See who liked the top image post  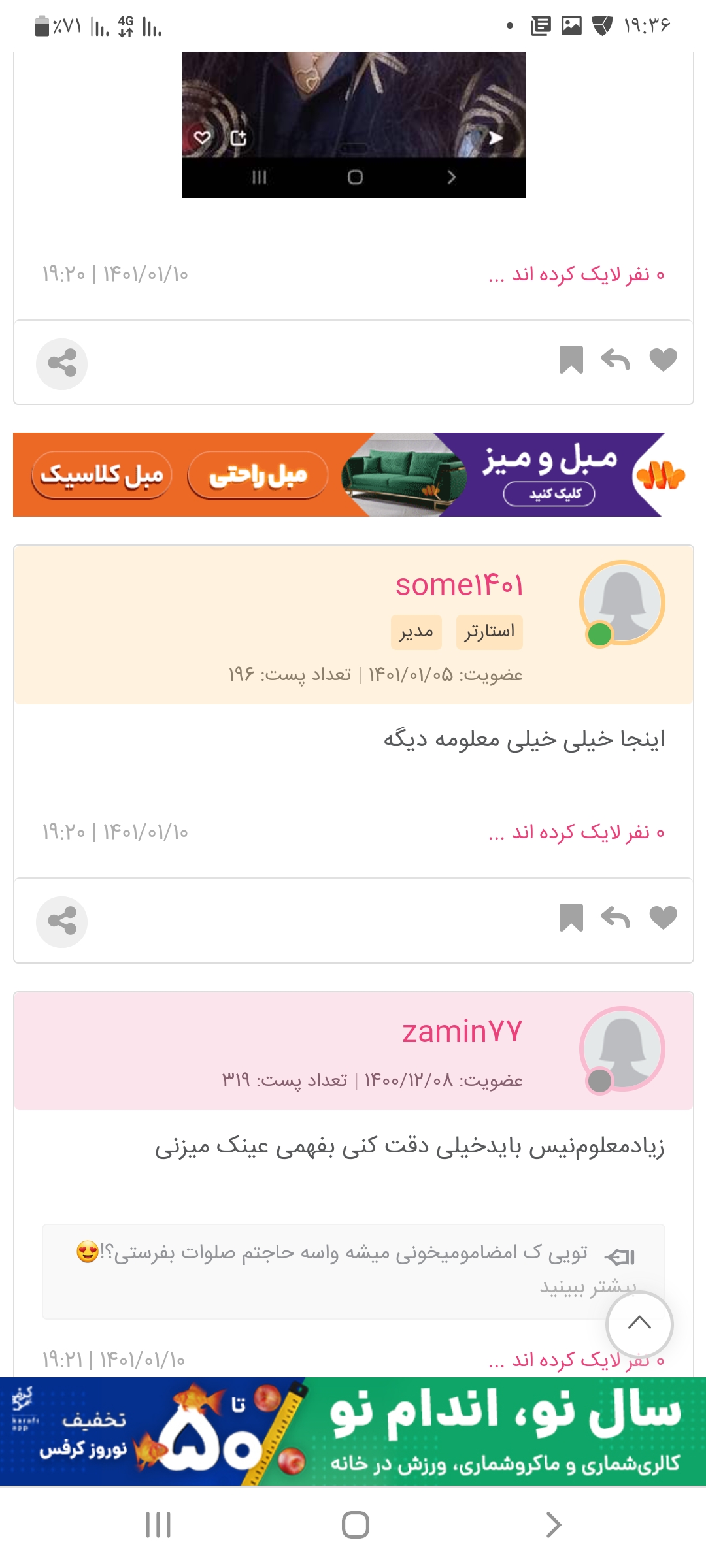pos(575,274)
